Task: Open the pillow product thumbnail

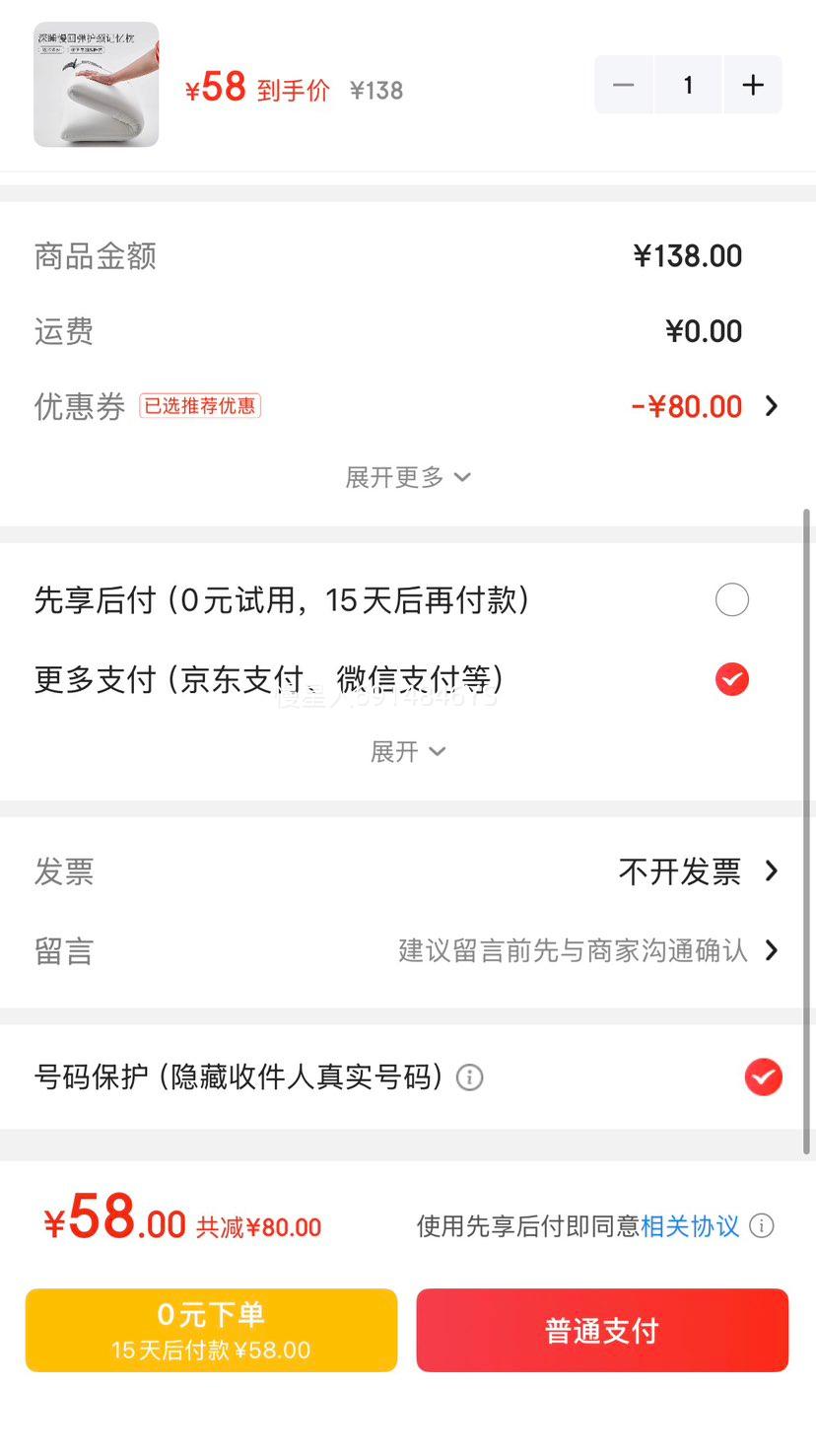Action: 97,85
